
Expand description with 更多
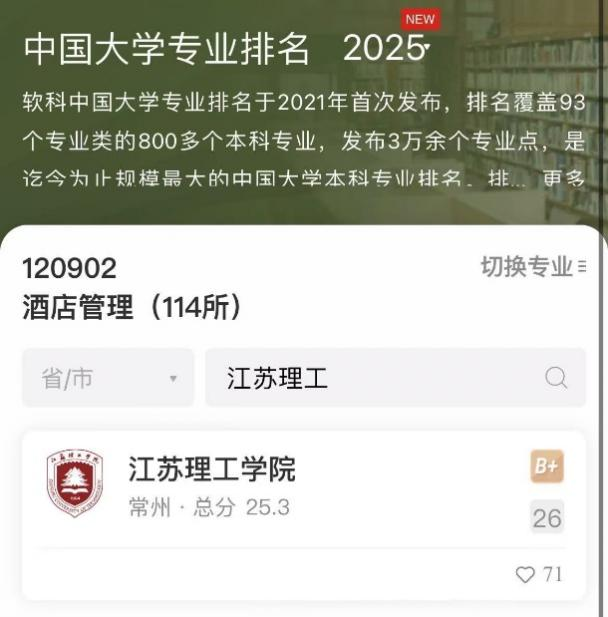[563, 178]
